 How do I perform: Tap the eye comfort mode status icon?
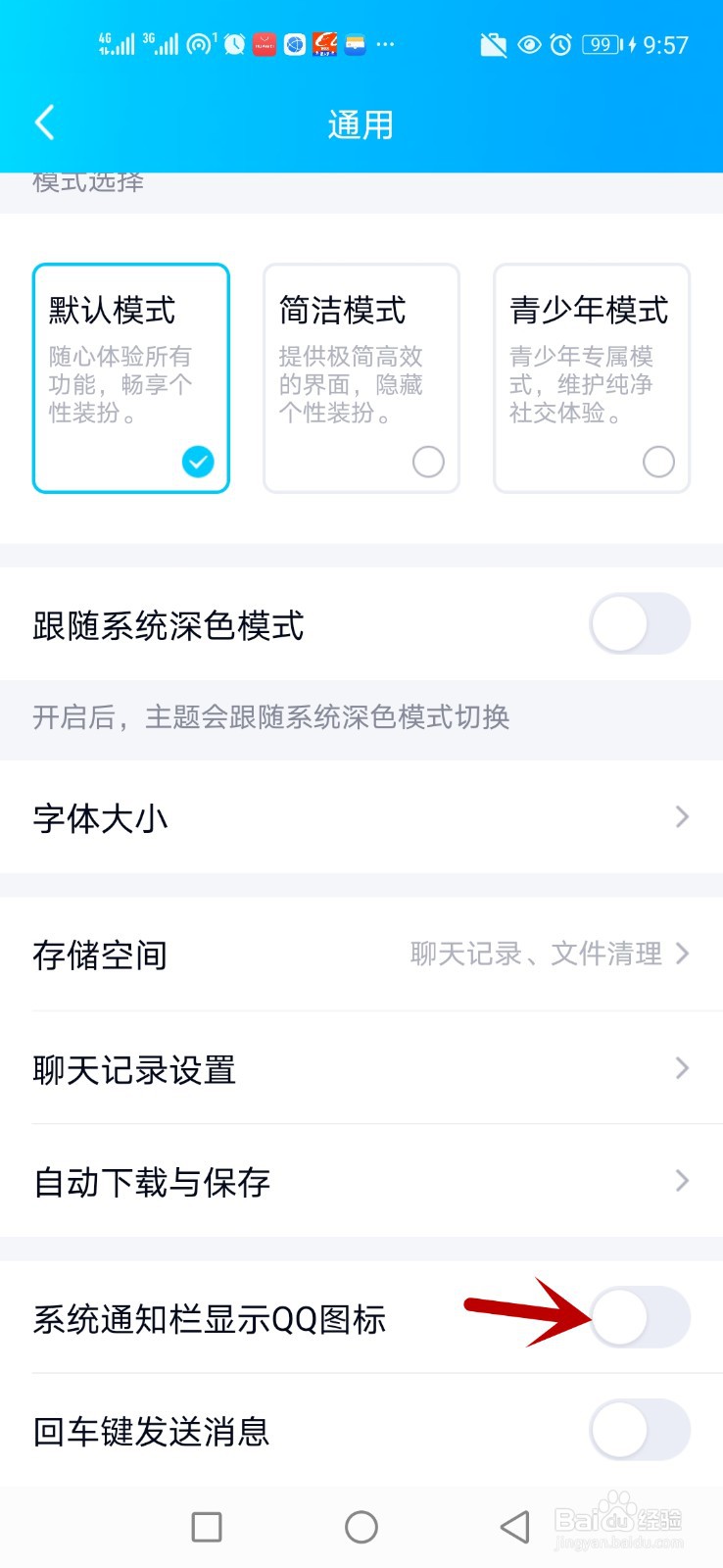[x=529, y=44]
